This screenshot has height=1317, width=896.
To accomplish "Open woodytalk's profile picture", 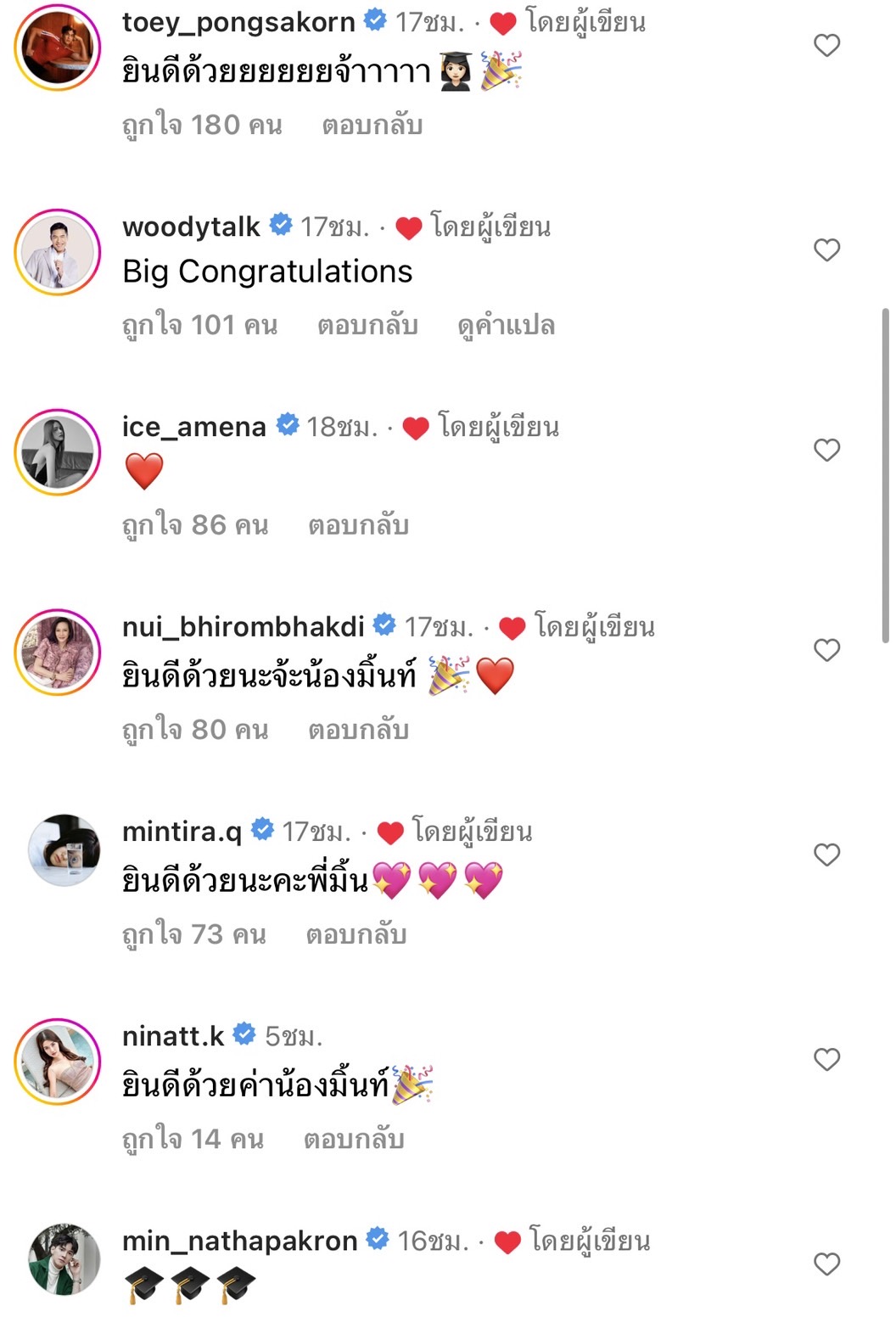I will (58, 252).
